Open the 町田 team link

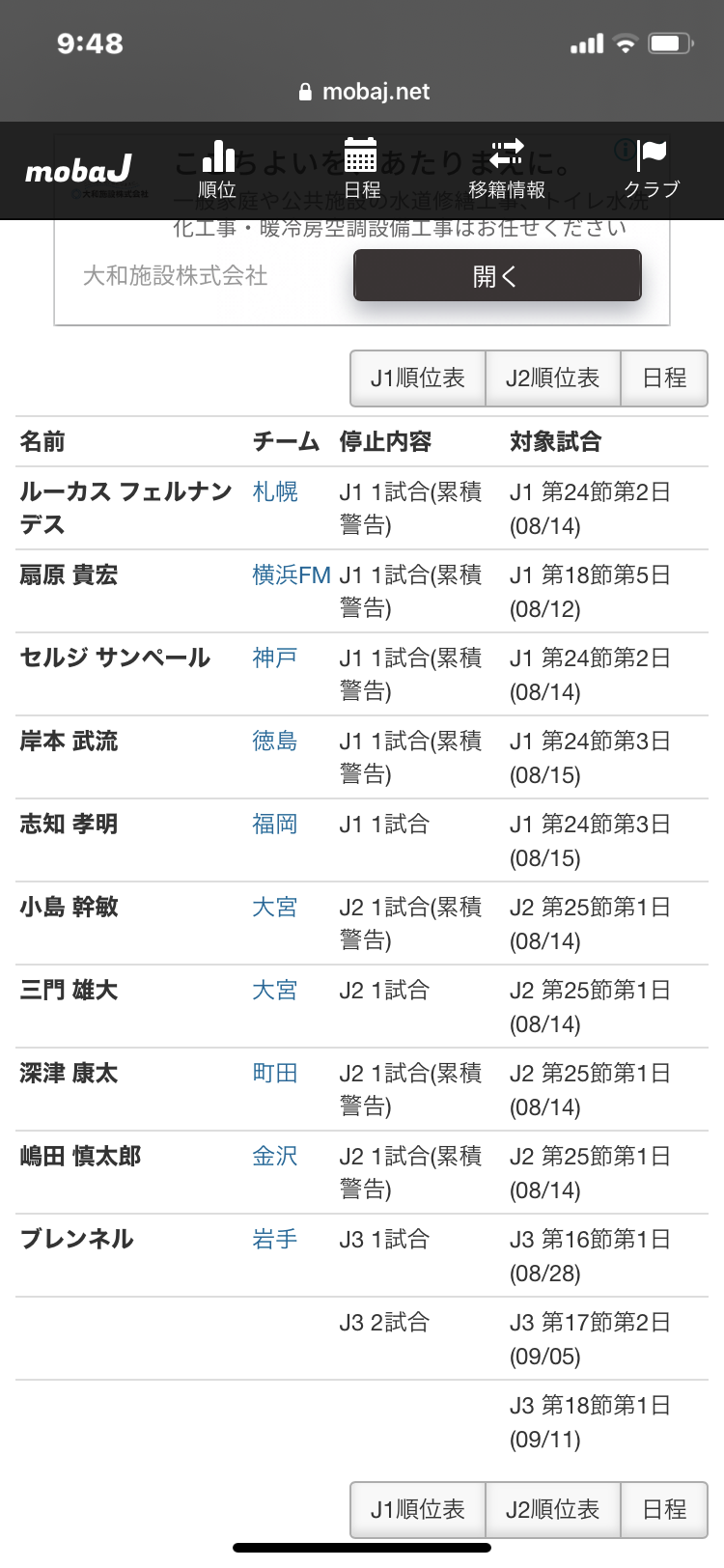pos(275,1074)
